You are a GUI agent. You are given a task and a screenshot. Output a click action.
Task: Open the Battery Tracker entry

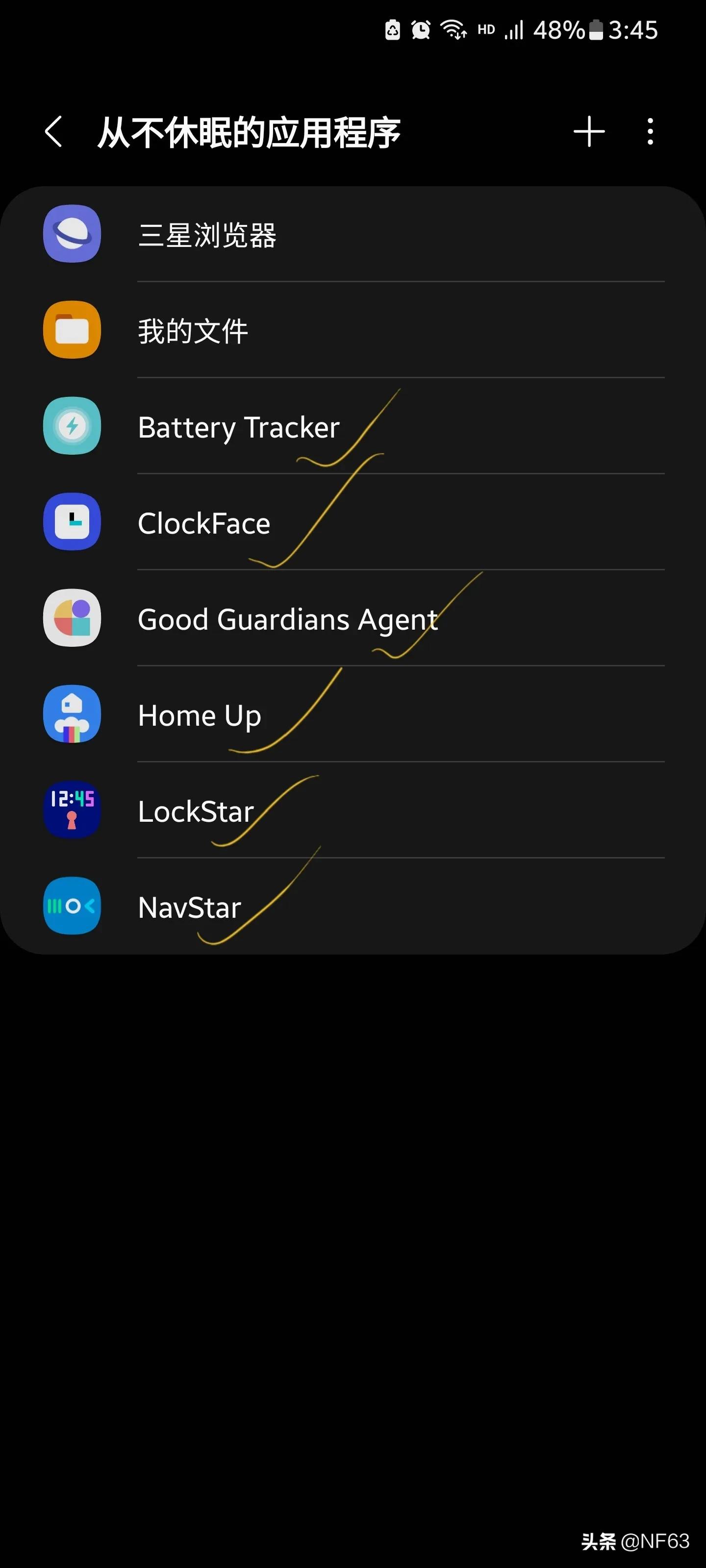pyautogui.click(x=238, y=427)
